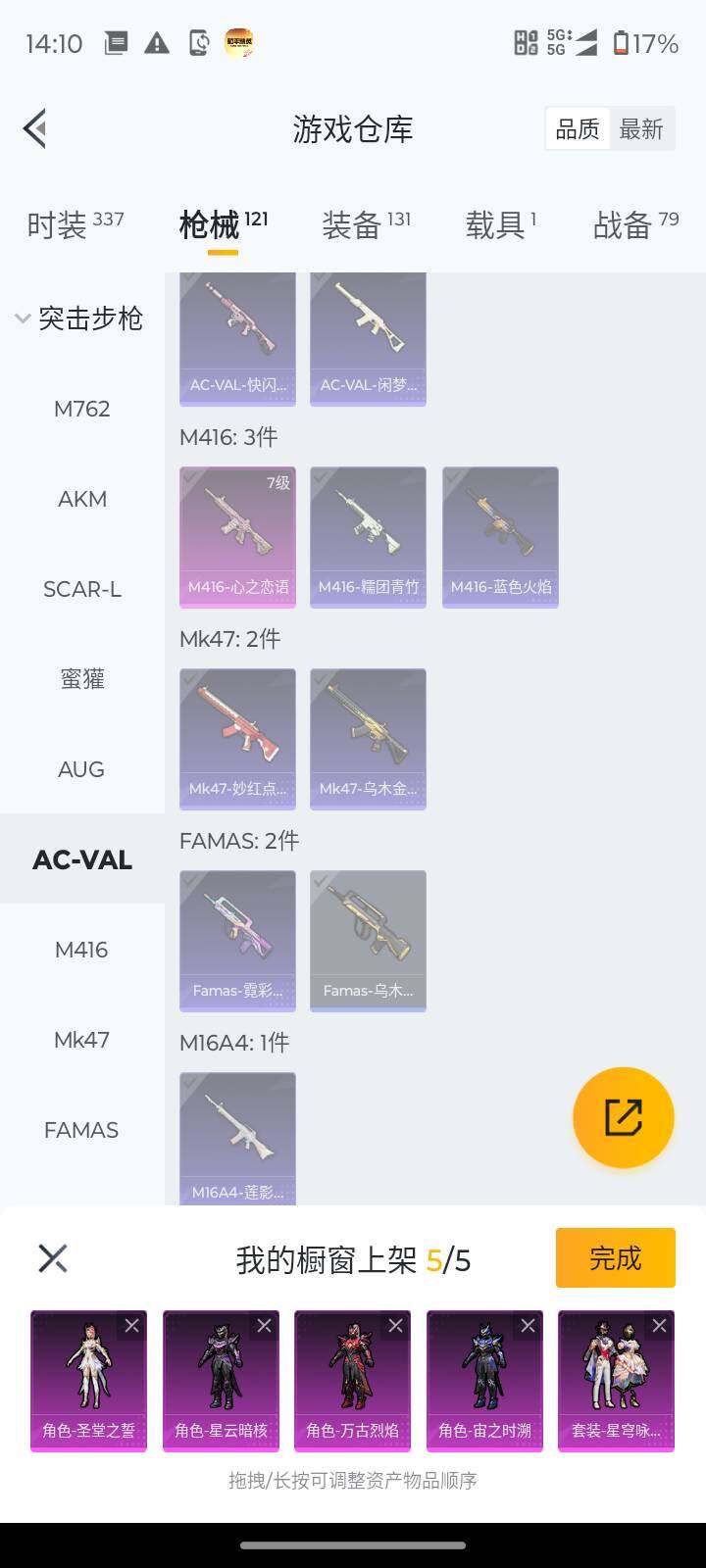
Task: Jump to 蜜獾 in the sidebar
Action: tap(82, 679)
